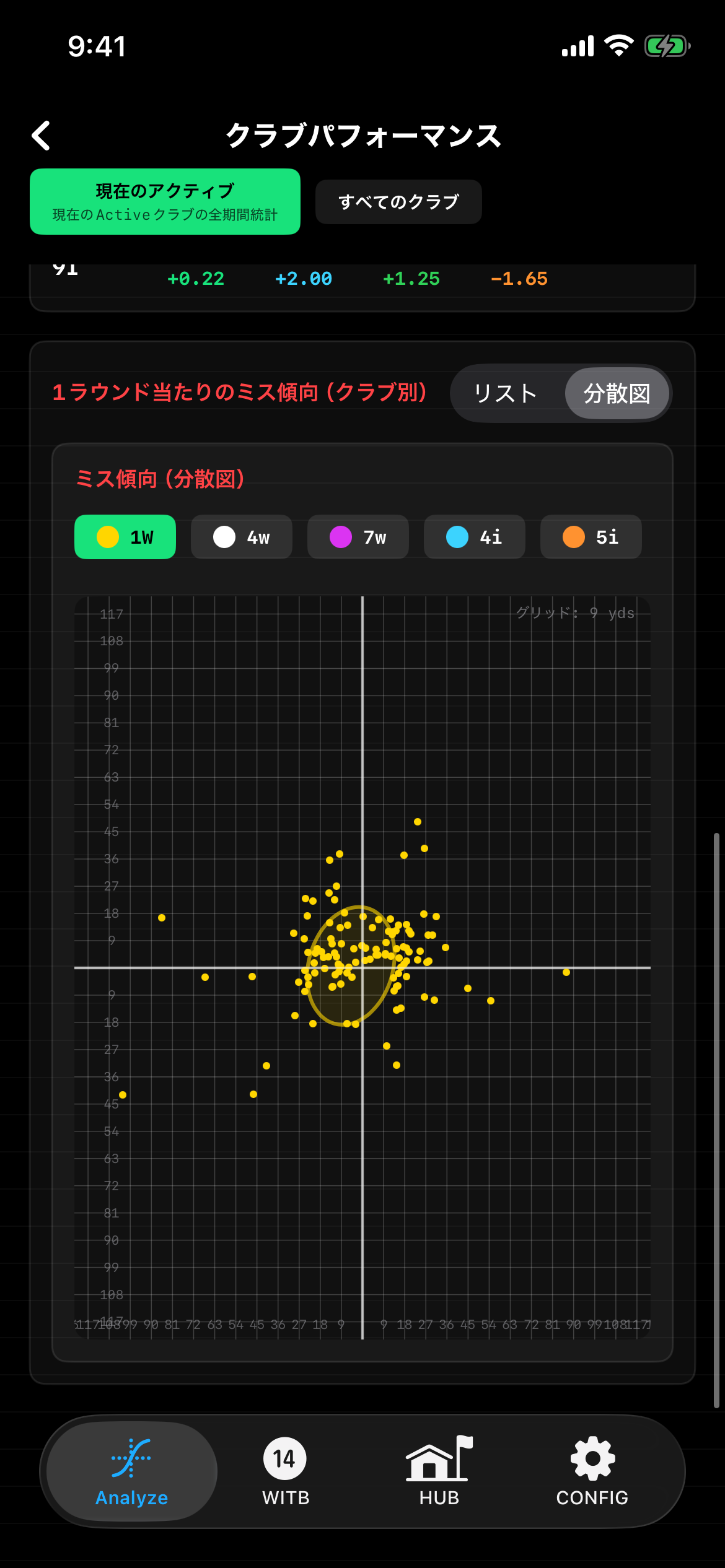Viewport: 725px width, 1568px height.
Task: Choose the 5i club chip
Action: click(x=591, y=537)
